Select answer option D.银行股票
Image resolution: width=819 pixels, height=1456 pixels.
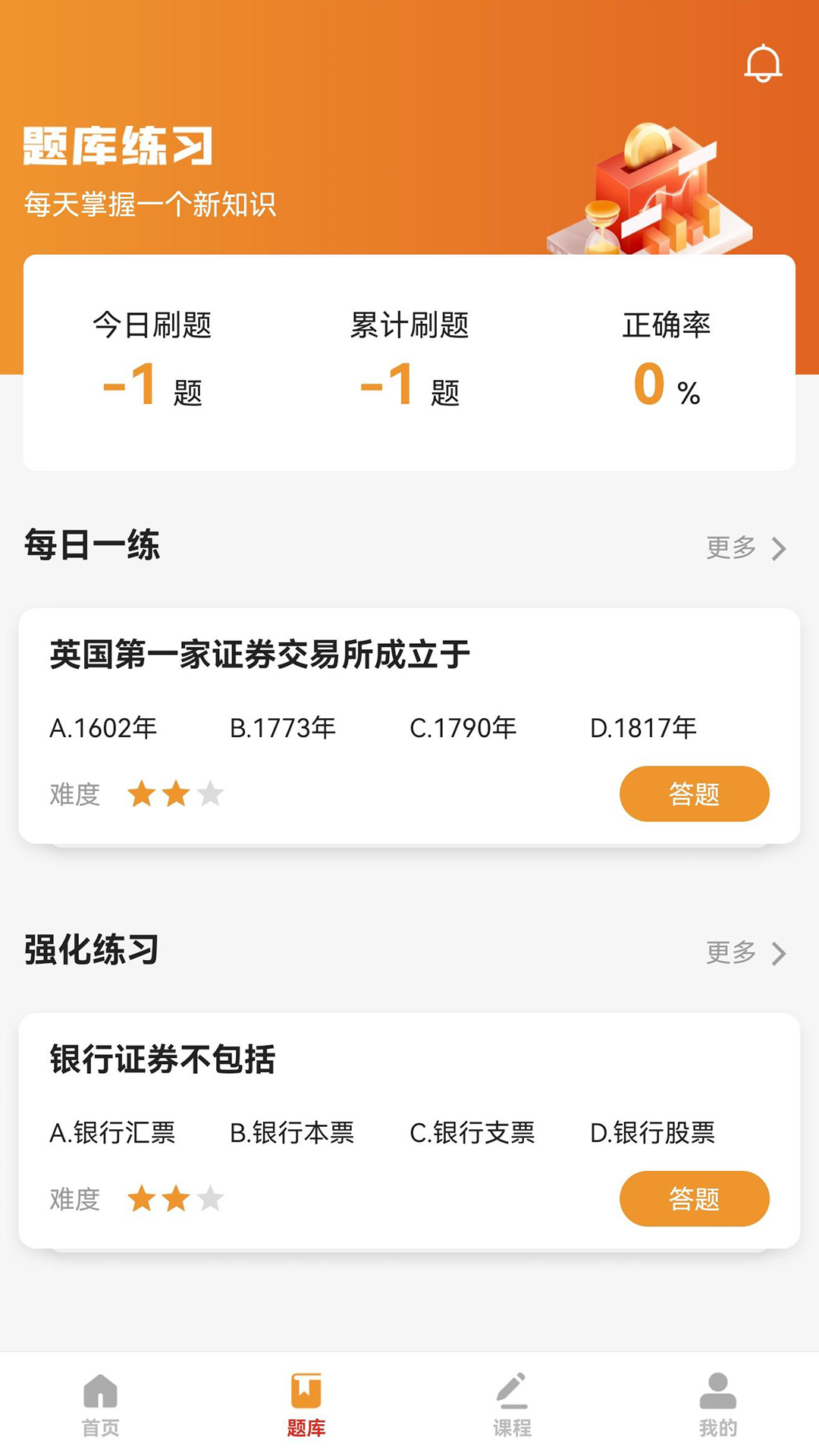click(657, 1133)
